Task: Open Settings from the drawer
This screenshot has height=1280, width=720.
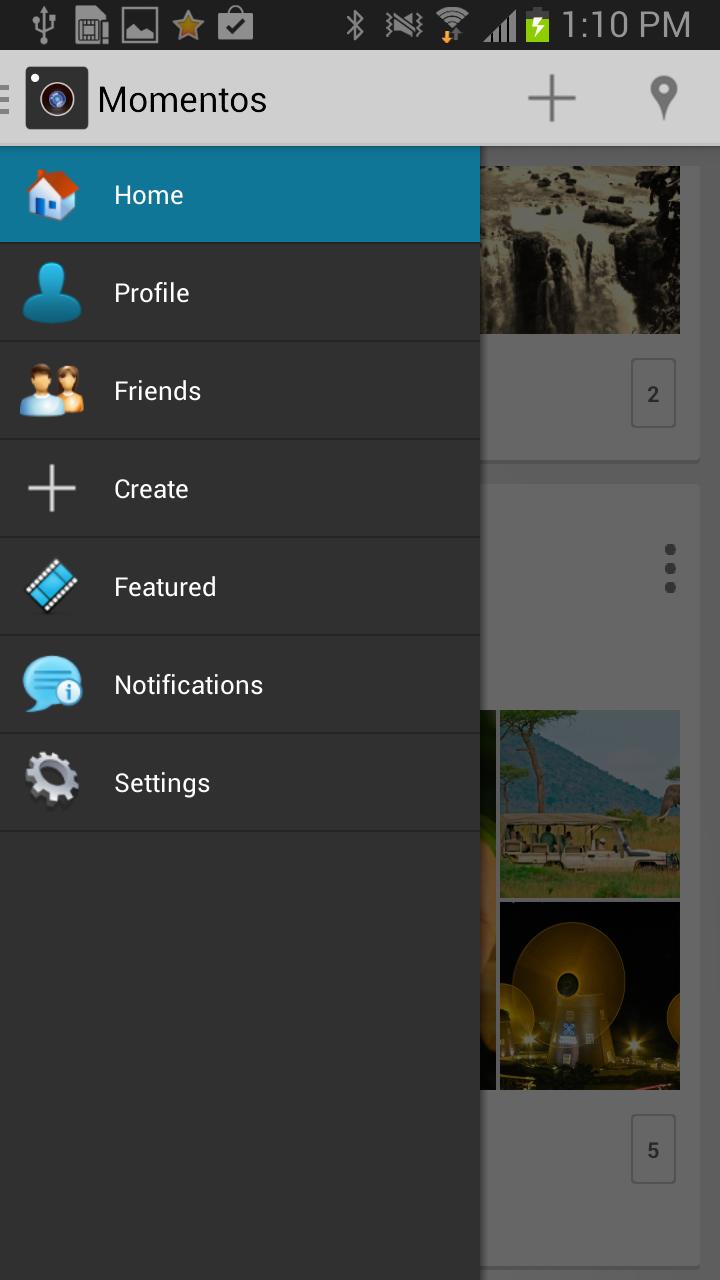Action: tap(240, 783)
